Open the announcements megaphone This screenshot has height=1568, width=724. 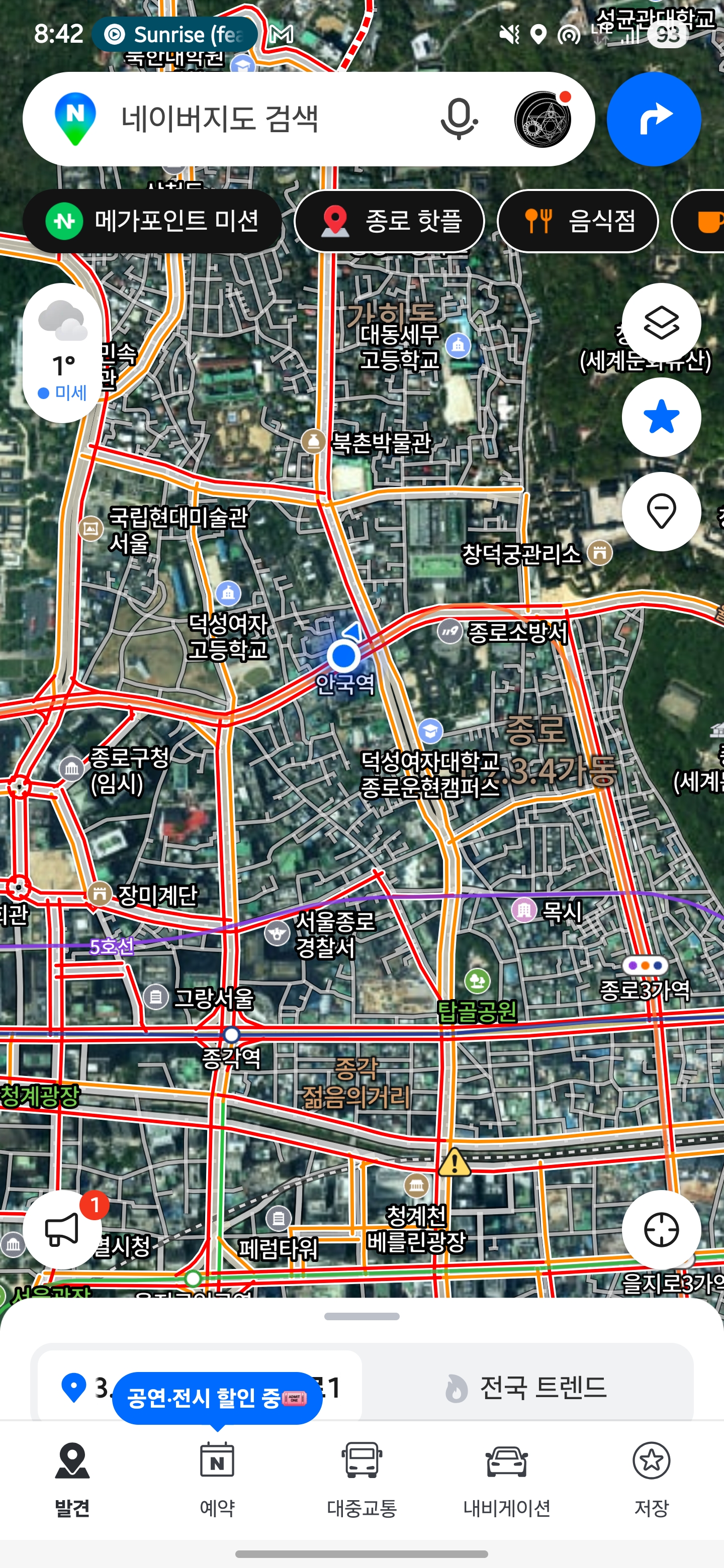pyautogui.click(x=62, y=1230)
